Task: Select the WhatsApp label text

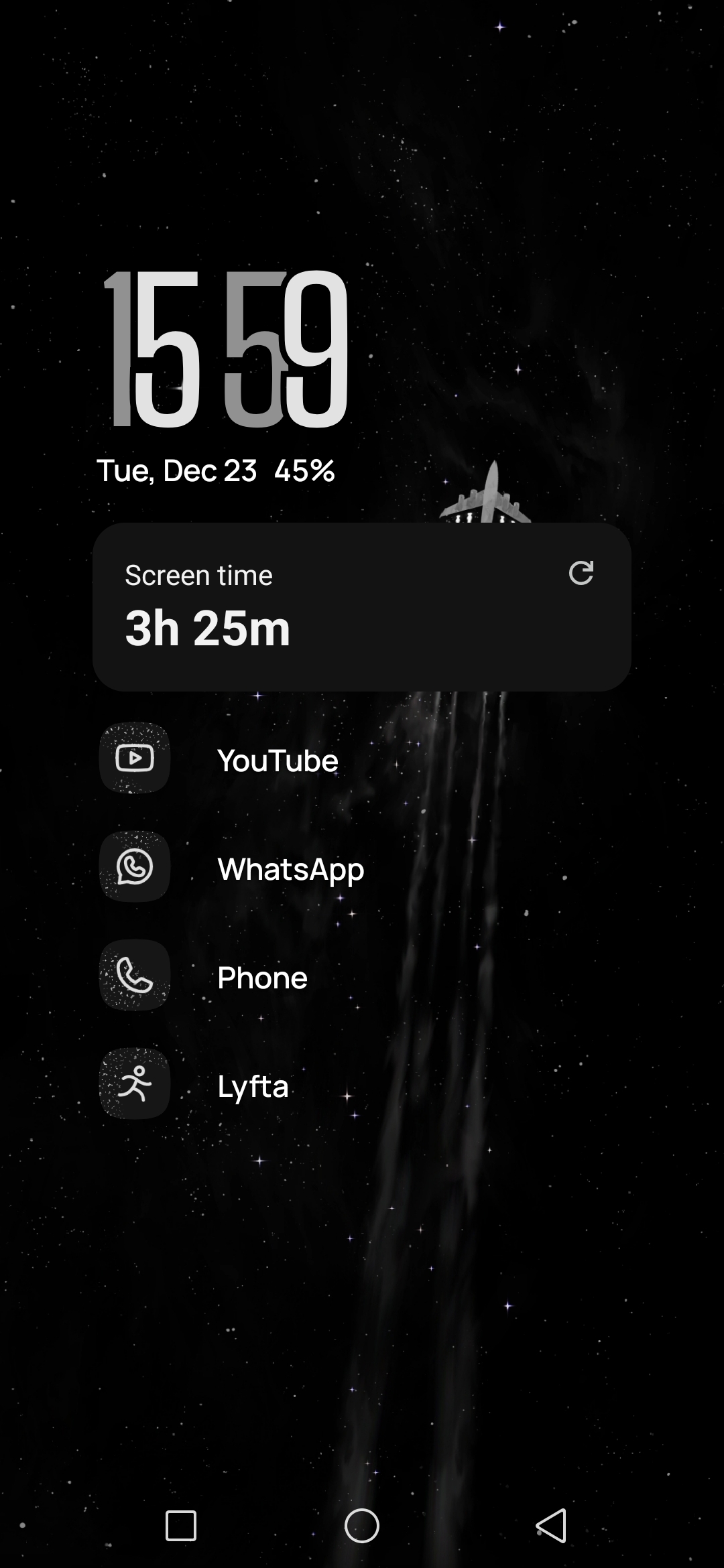Action: [x=290, y=869]
